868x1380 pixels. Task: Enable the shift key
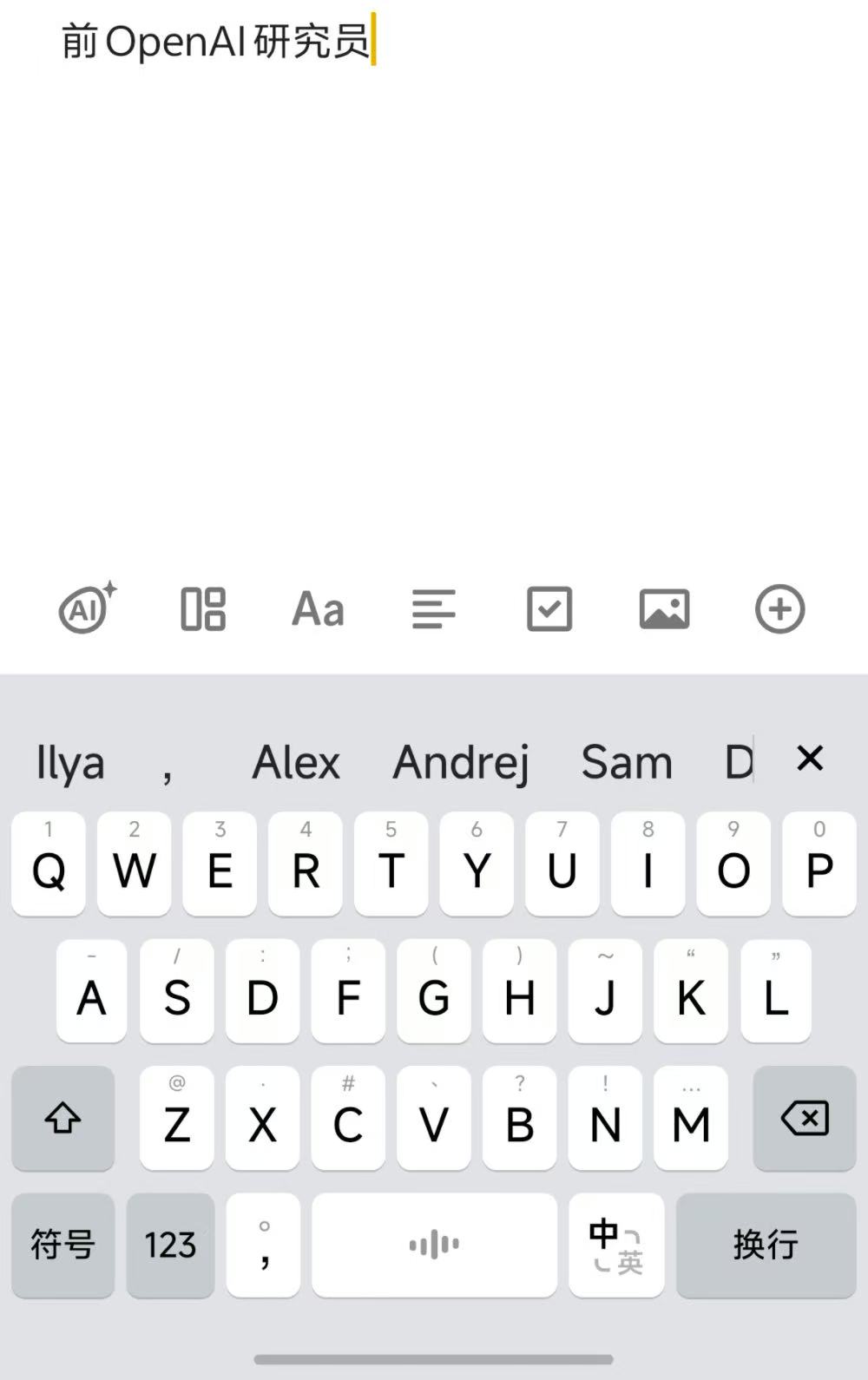click(62, 1118)
